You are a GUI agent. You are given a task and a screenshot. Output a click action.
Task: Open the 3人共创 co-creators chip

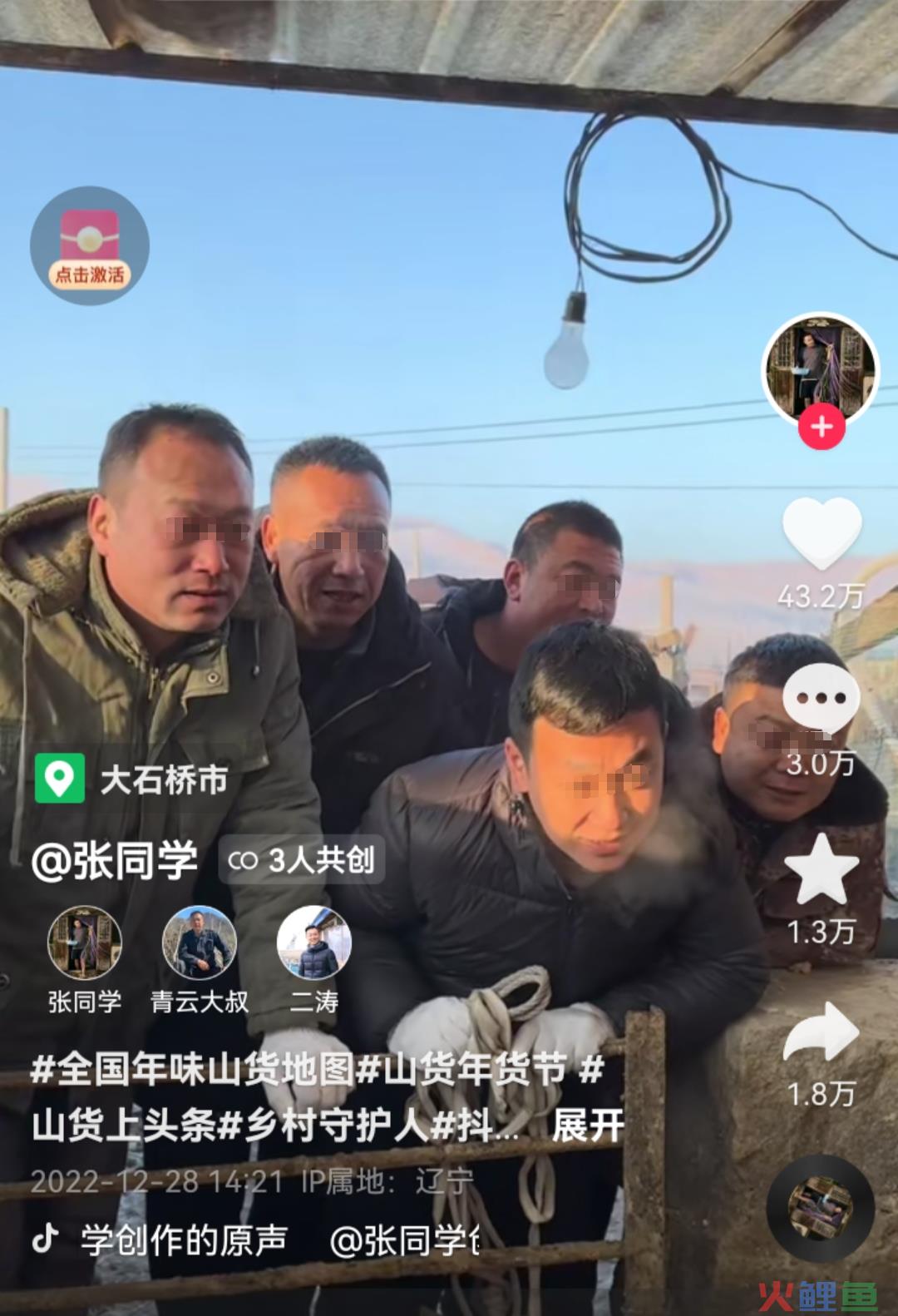tap(301, 860)
